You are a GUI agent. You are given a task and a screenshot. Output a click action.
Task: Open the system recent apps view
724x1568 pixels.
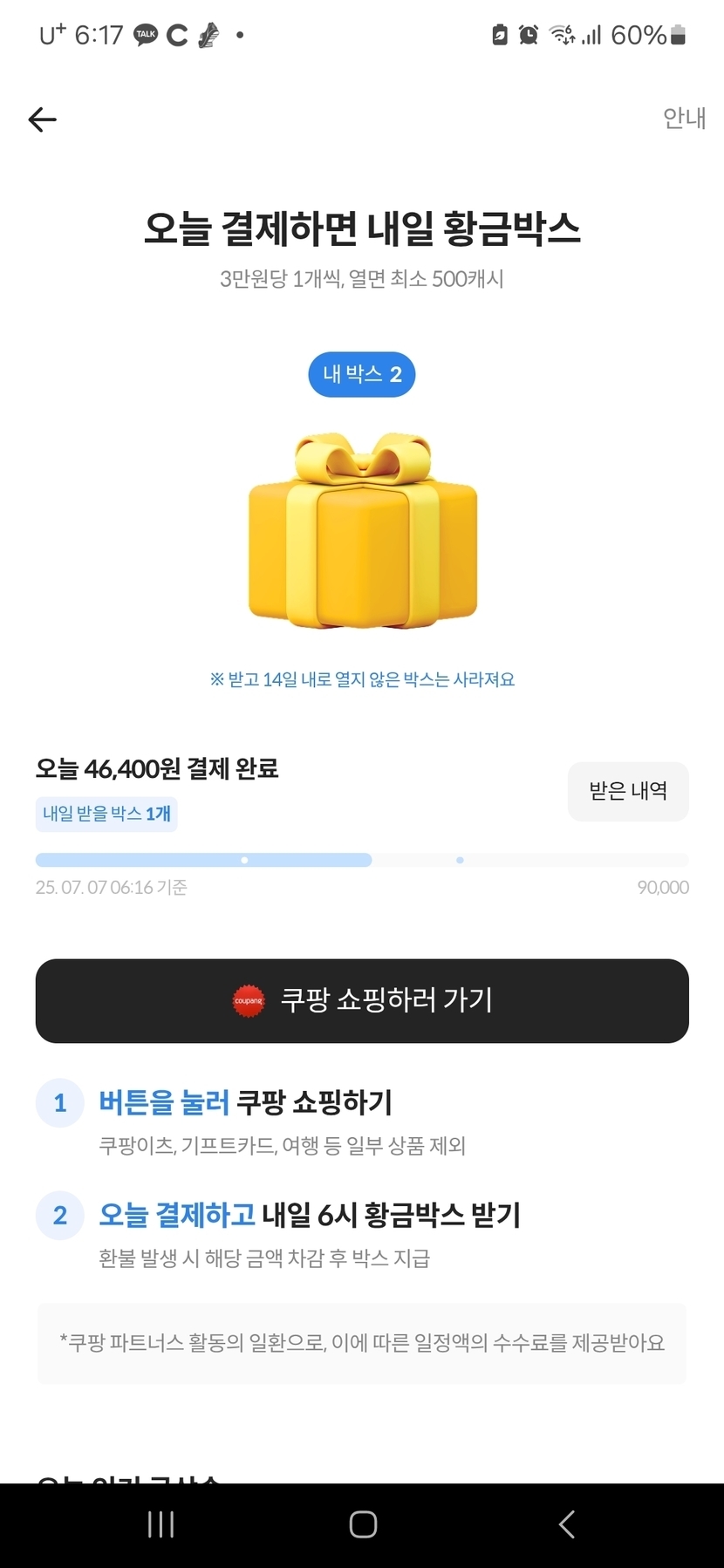161,1524
